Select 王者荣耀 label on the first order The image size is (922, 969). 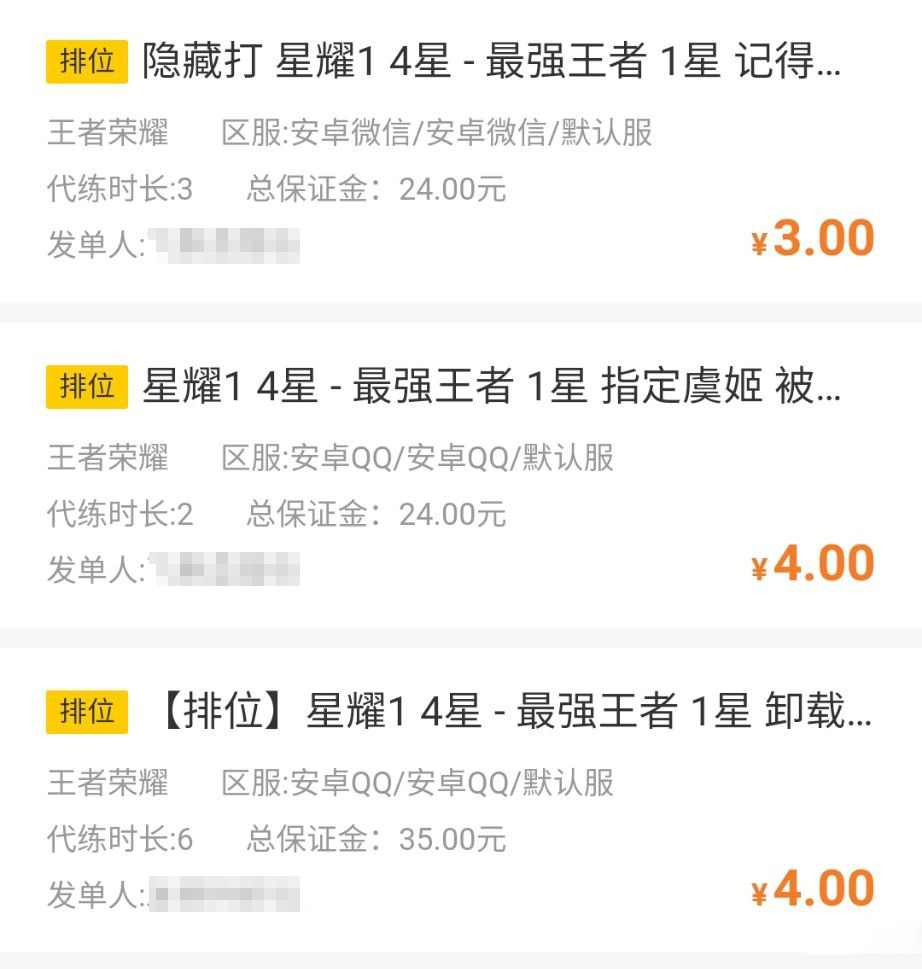(110, 135)
